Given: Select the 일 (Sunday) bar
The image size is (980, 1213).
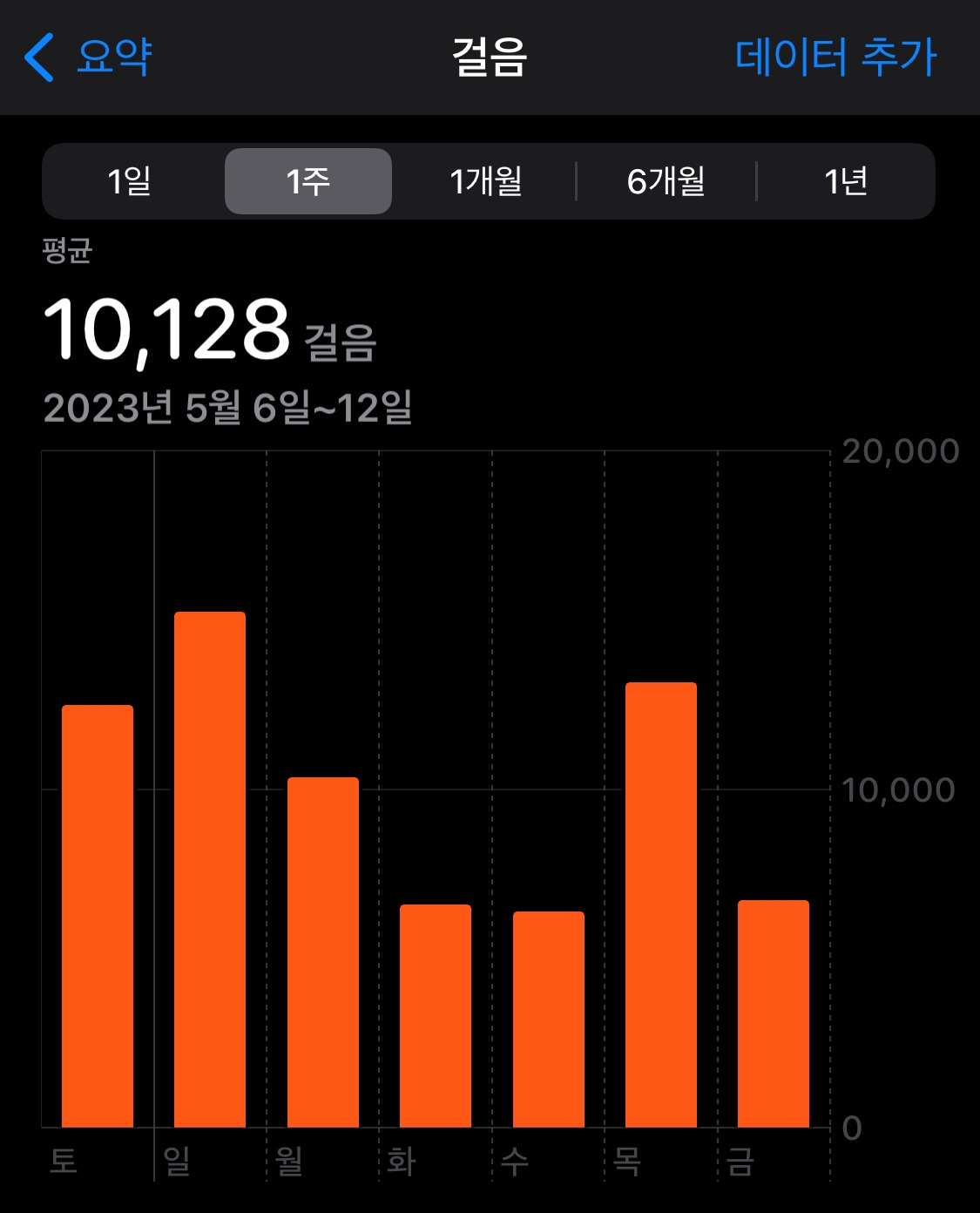Looking at the screenshot, I should click(x=210, y=870).
